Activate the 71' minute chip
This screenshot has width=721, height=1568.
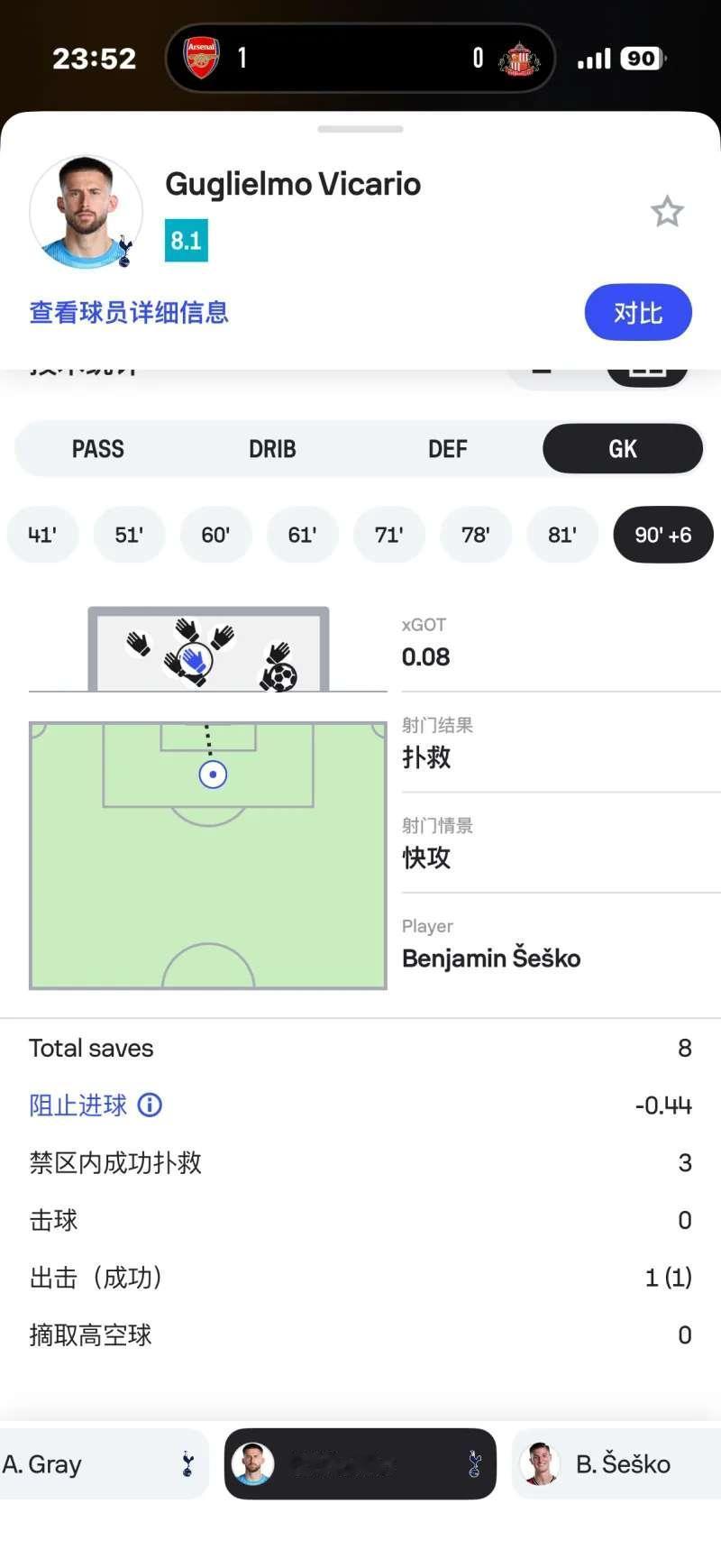click(x=389, y=535)
